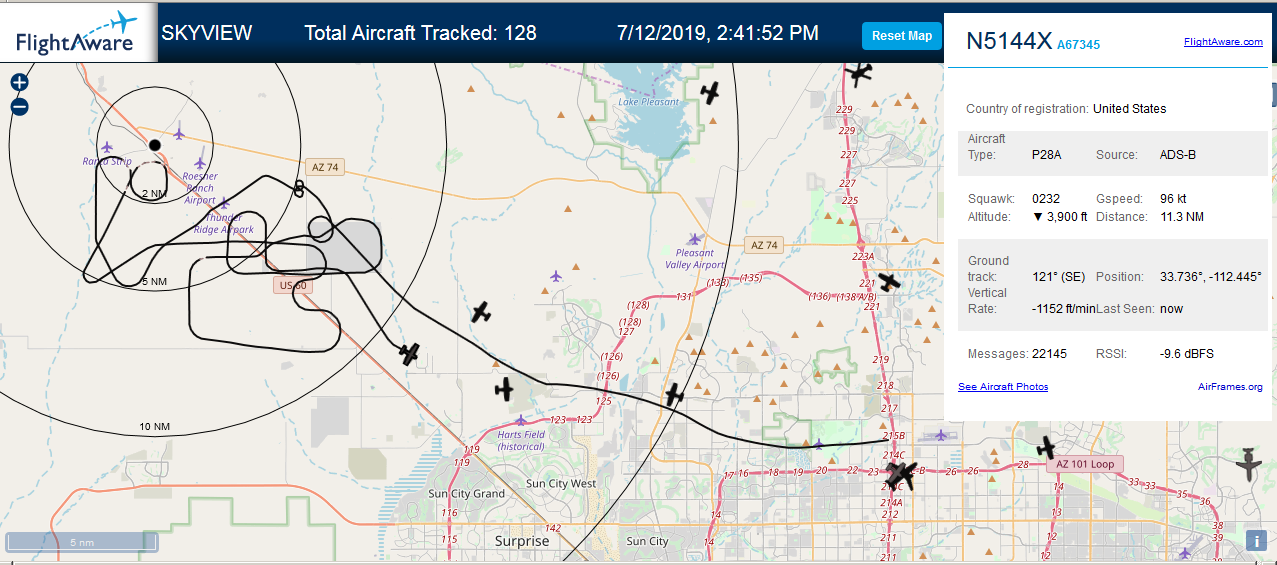The height and width of the screenshot is (565, 1277).
Task: Select the aircraft near Lake Pleasant
Action: click(x=710, y=93)
